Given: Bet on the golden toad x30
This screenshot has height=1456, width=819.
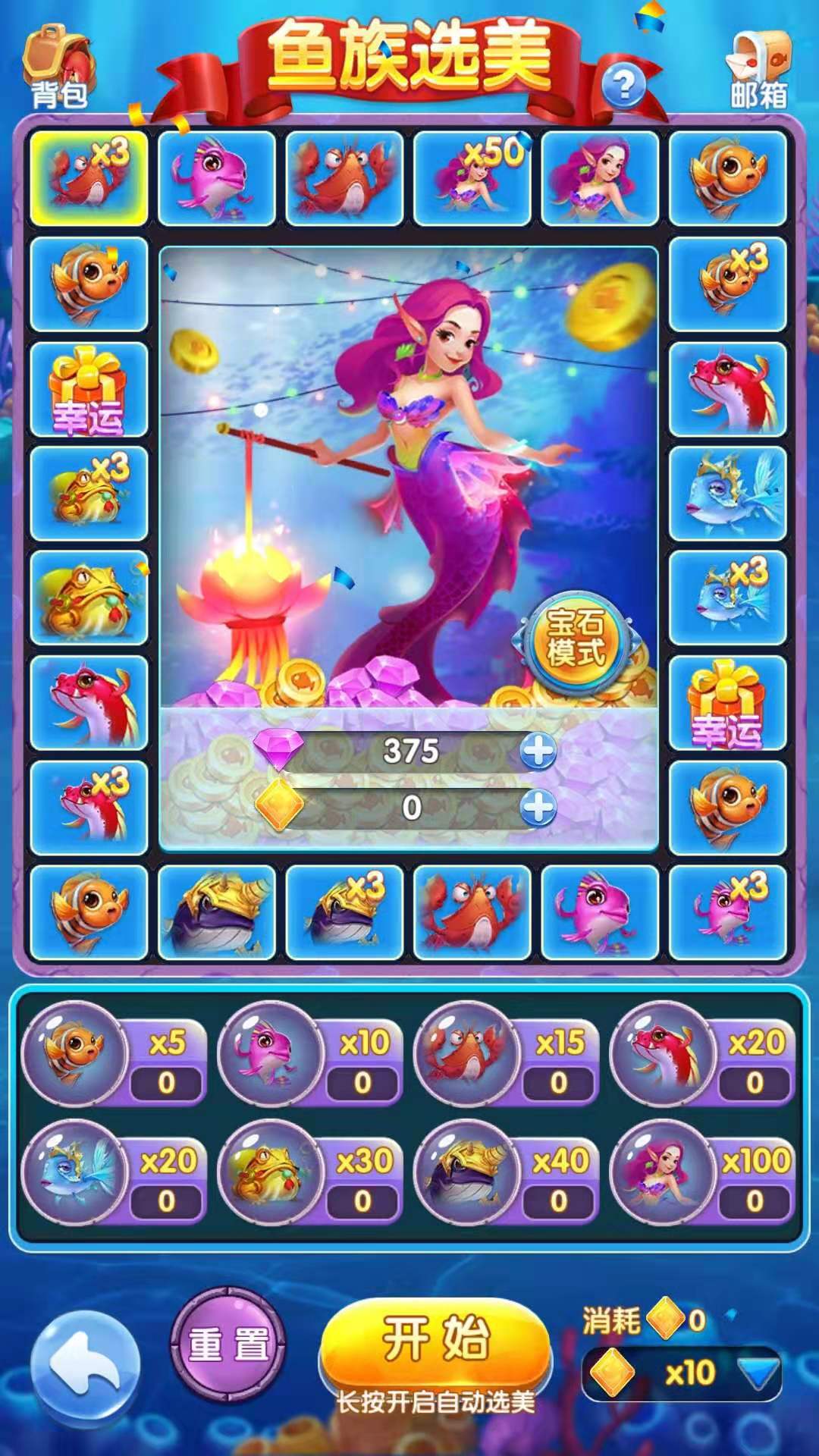Looking at the screenshot, I should coord(310,1172).
